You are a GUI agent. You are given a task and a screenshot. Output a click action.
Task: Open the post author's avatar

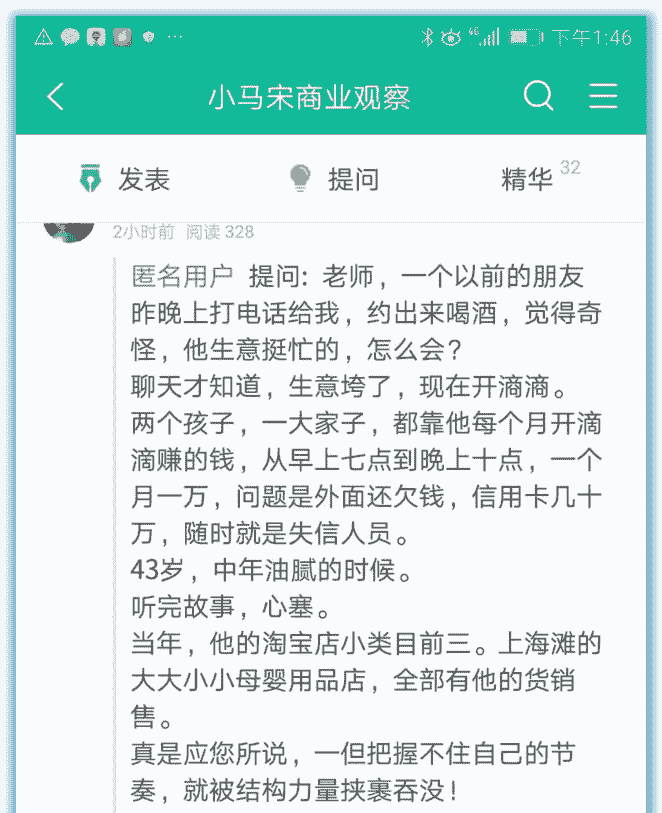[x=69, y=229]
